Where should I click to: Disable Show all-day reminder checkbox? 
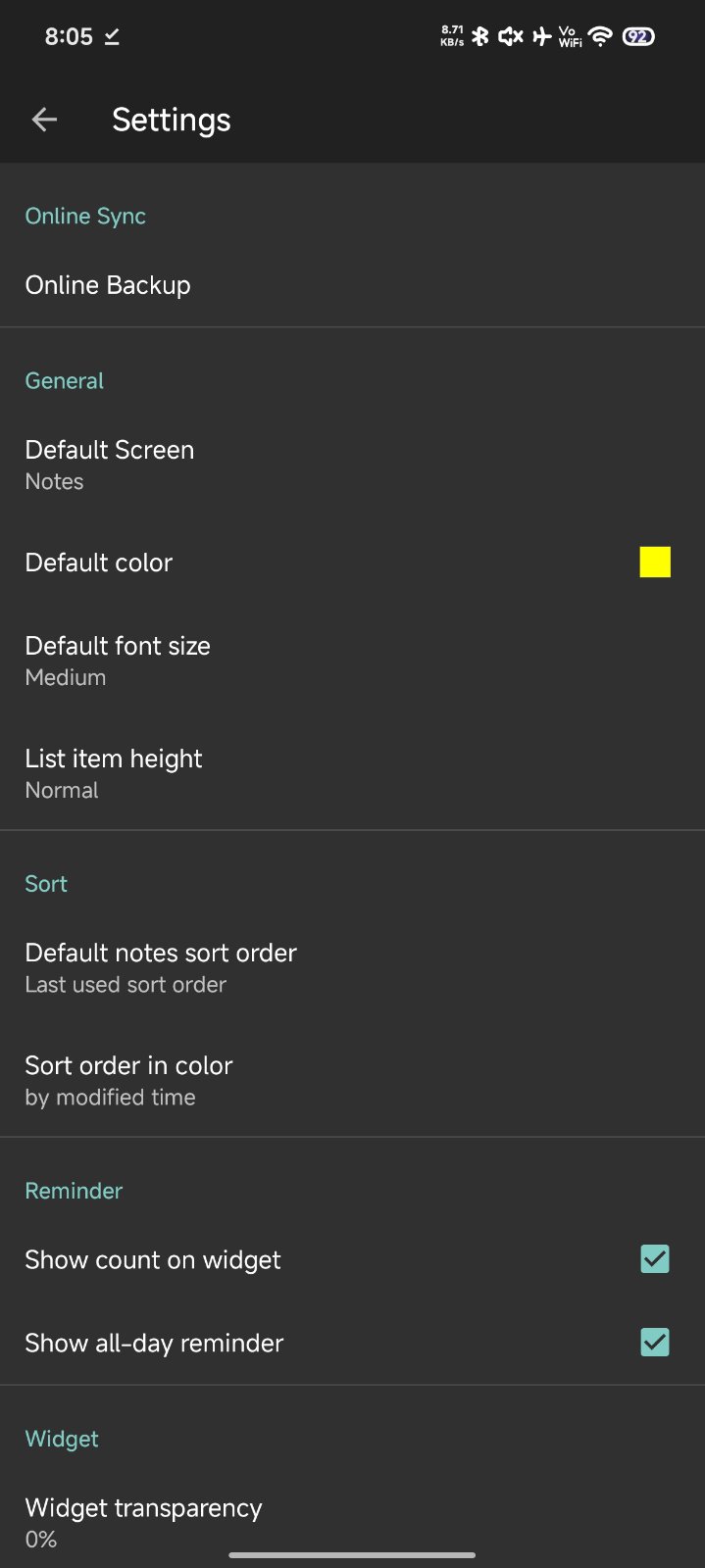click(x=654, y=1343)
